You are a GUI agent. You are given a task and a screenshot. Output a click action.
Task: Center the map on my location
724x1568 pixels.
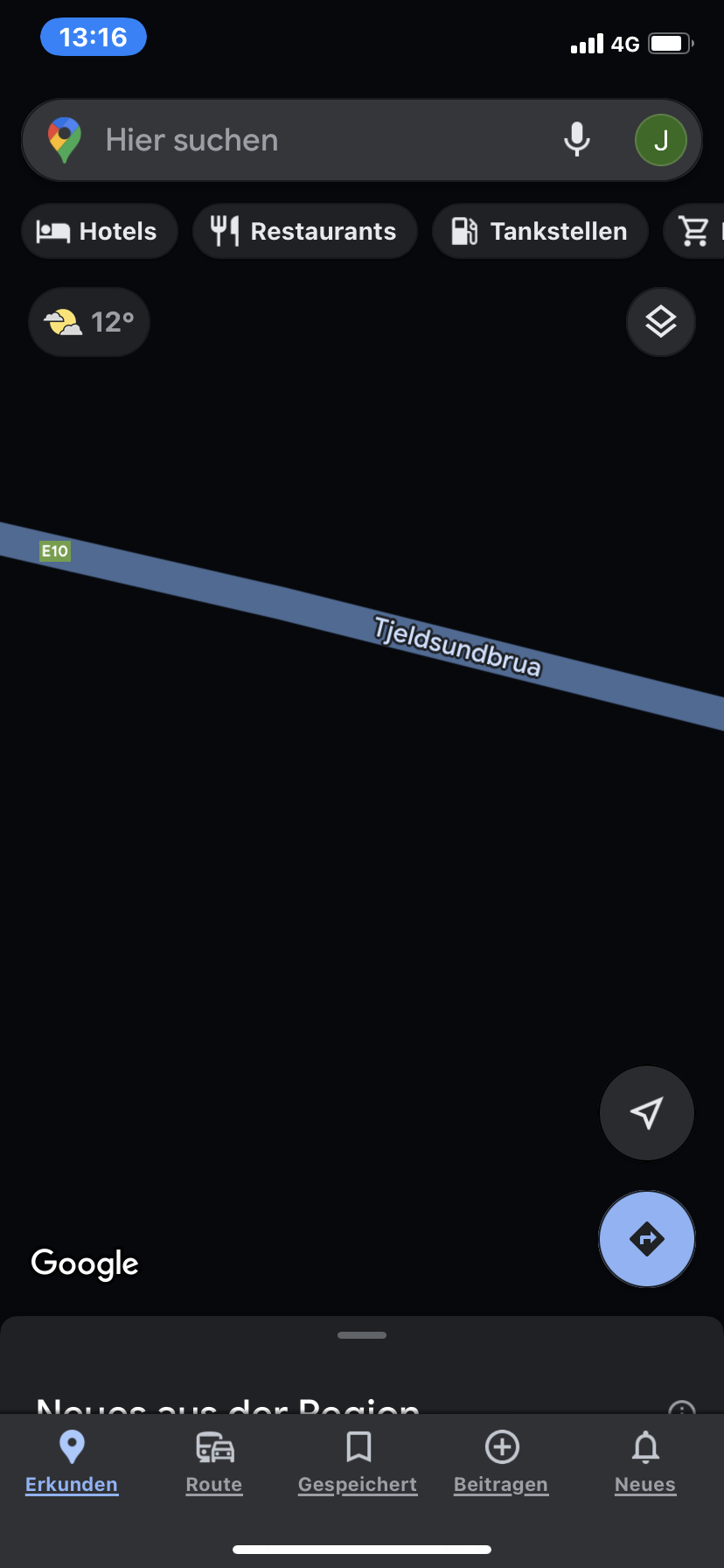coord(647,1113)
